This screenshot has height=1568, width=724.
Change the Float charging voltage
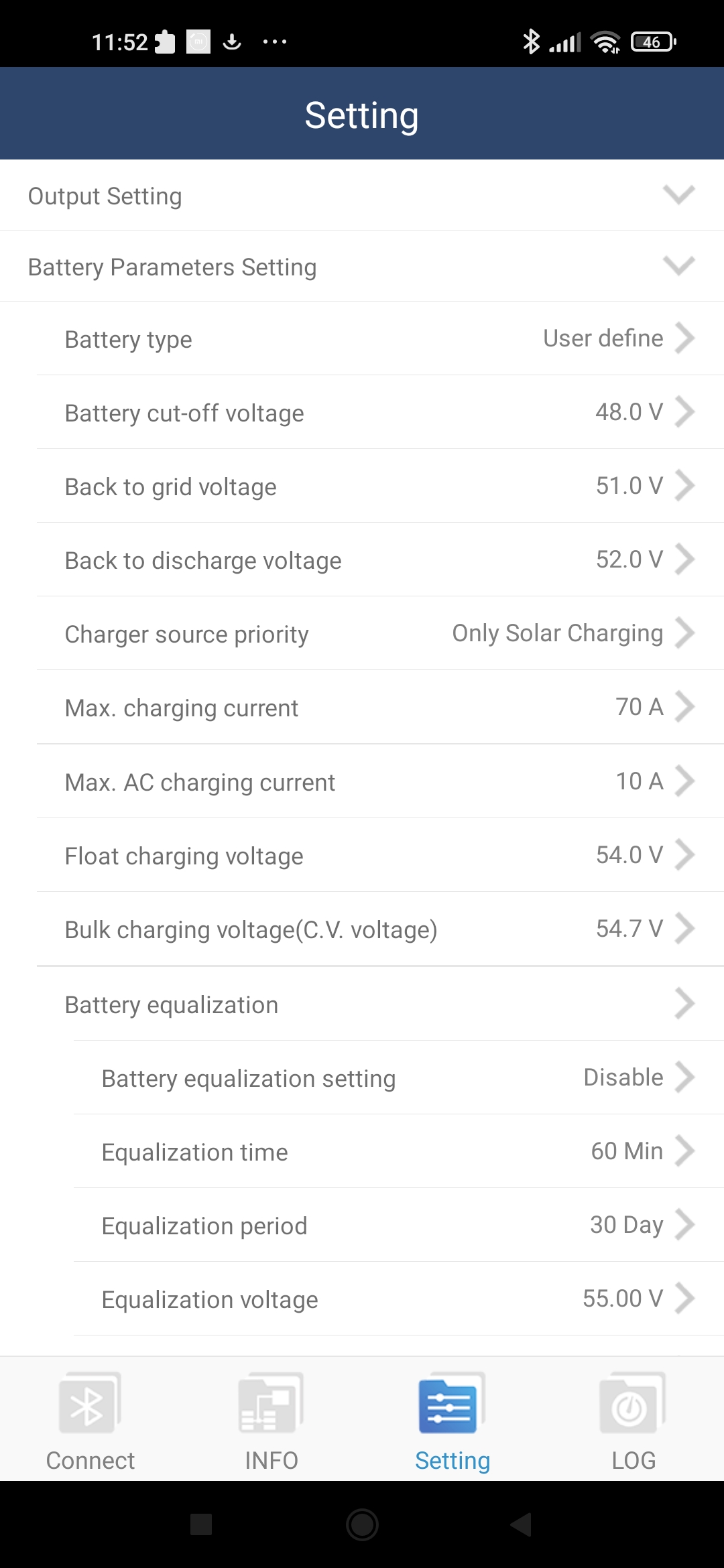pos(379,856)
